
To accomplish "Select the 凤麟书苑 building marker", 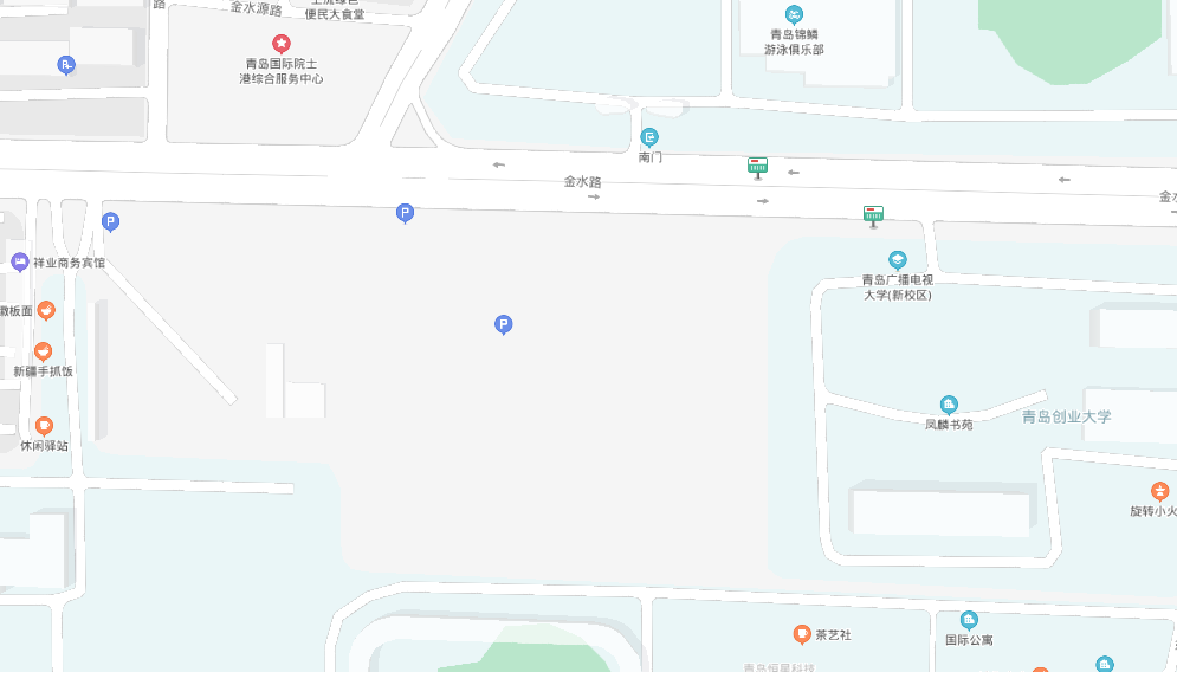I will tap(948, 405).
